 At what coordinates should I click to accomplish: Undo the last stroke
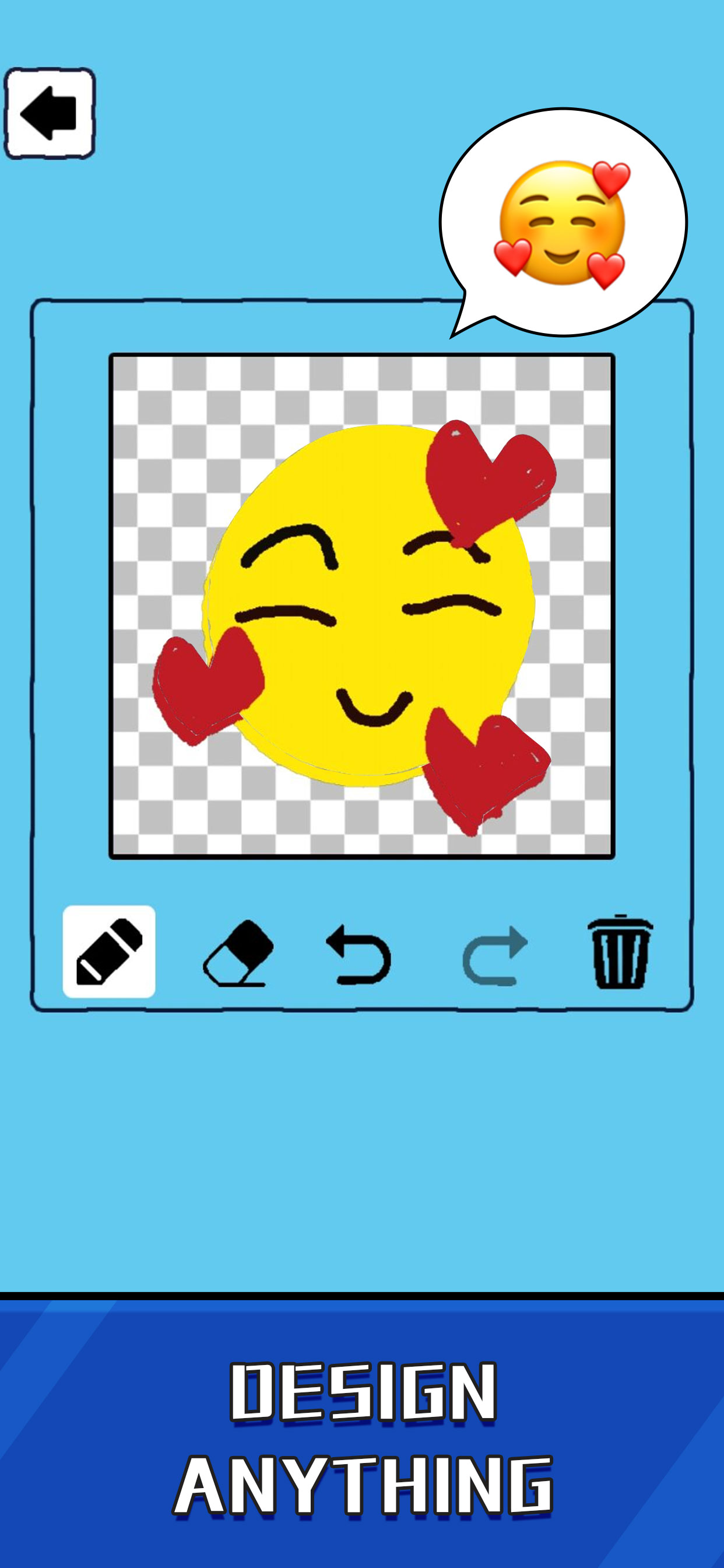359,954
